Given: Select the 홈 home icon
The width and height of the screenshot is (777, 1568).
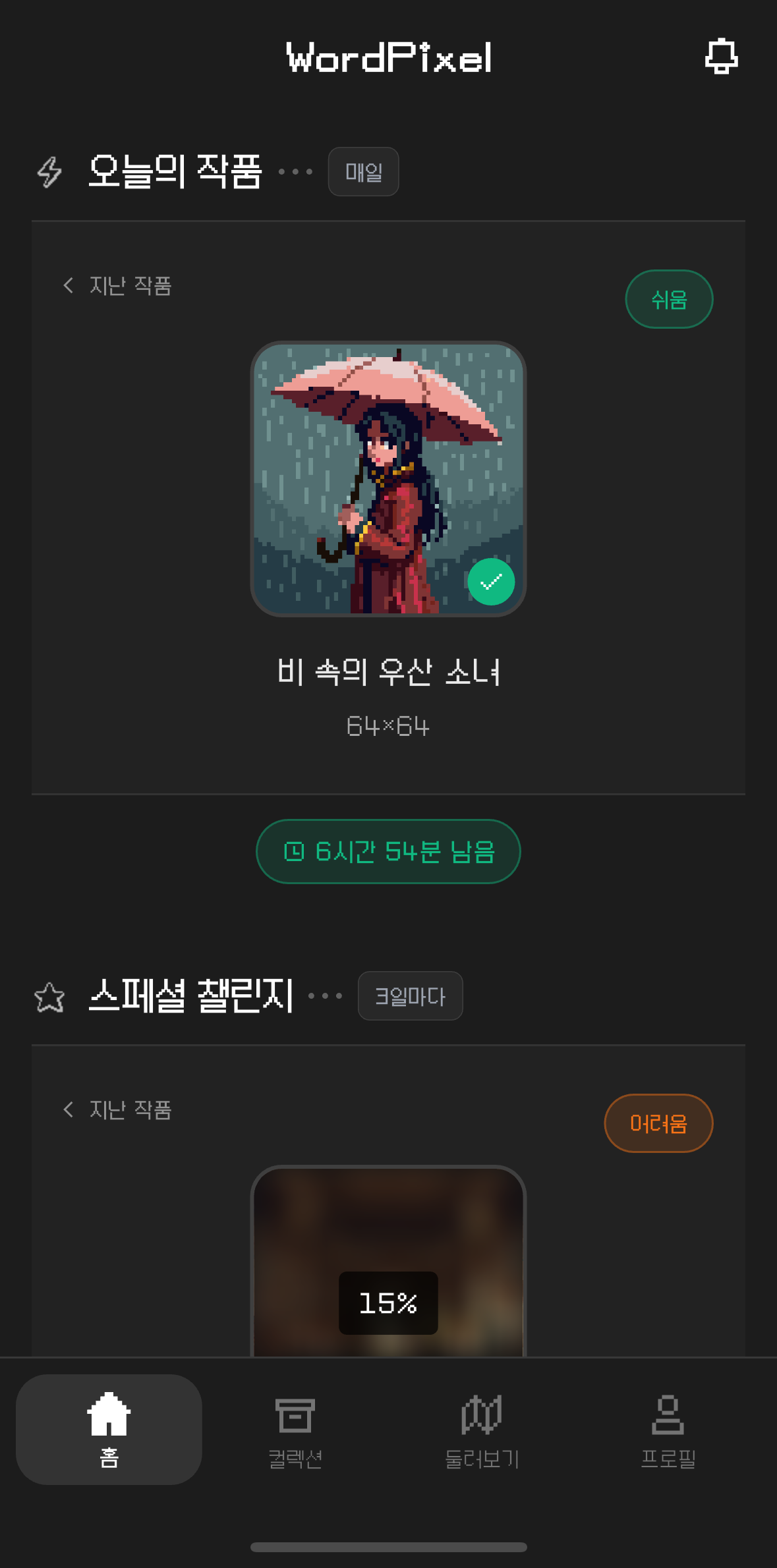Looking at the screenshot, I should (x=108, y=1414).
